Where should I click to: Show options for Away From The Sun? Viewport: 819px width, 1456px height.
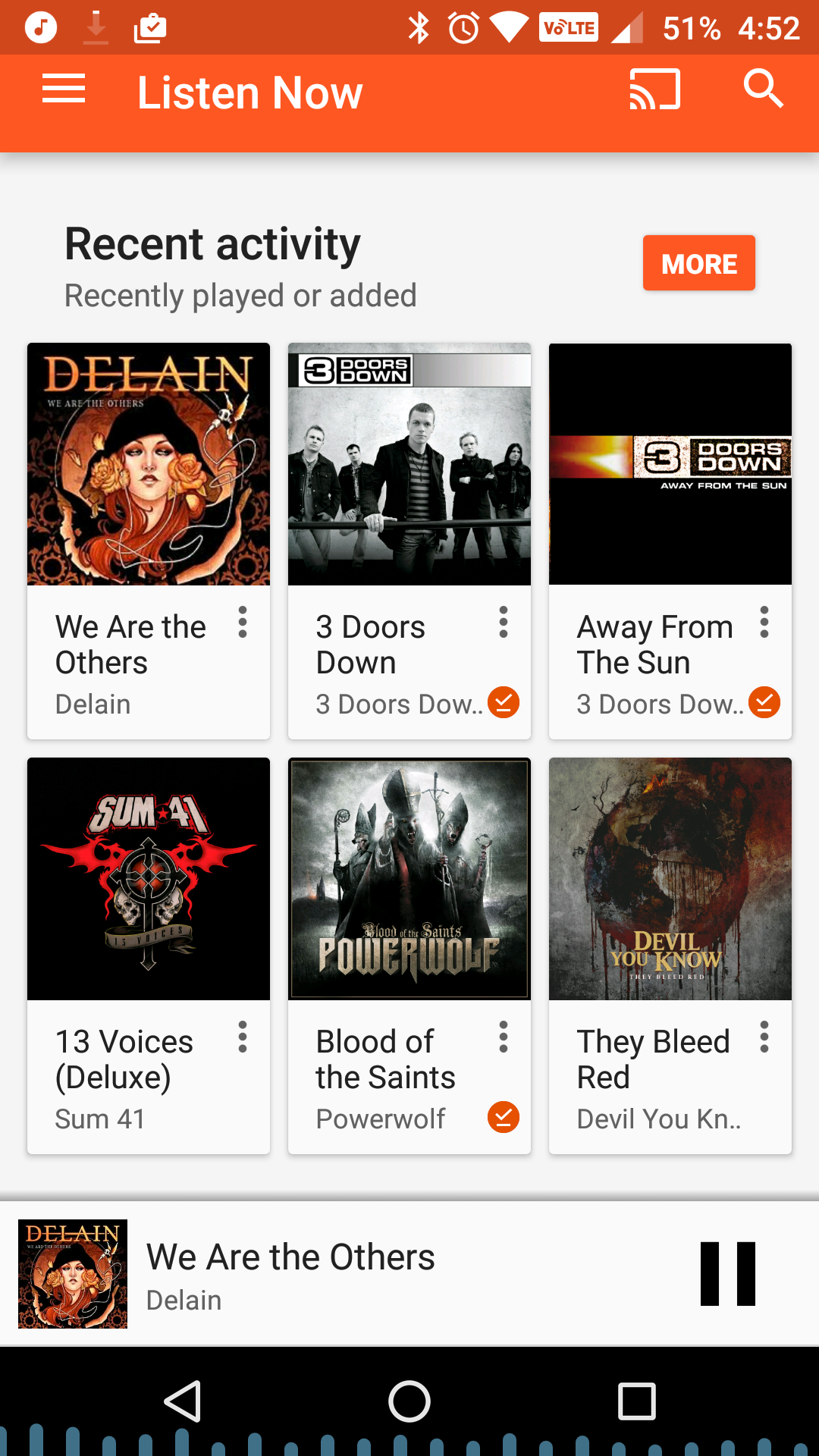(x=764, y=622)
